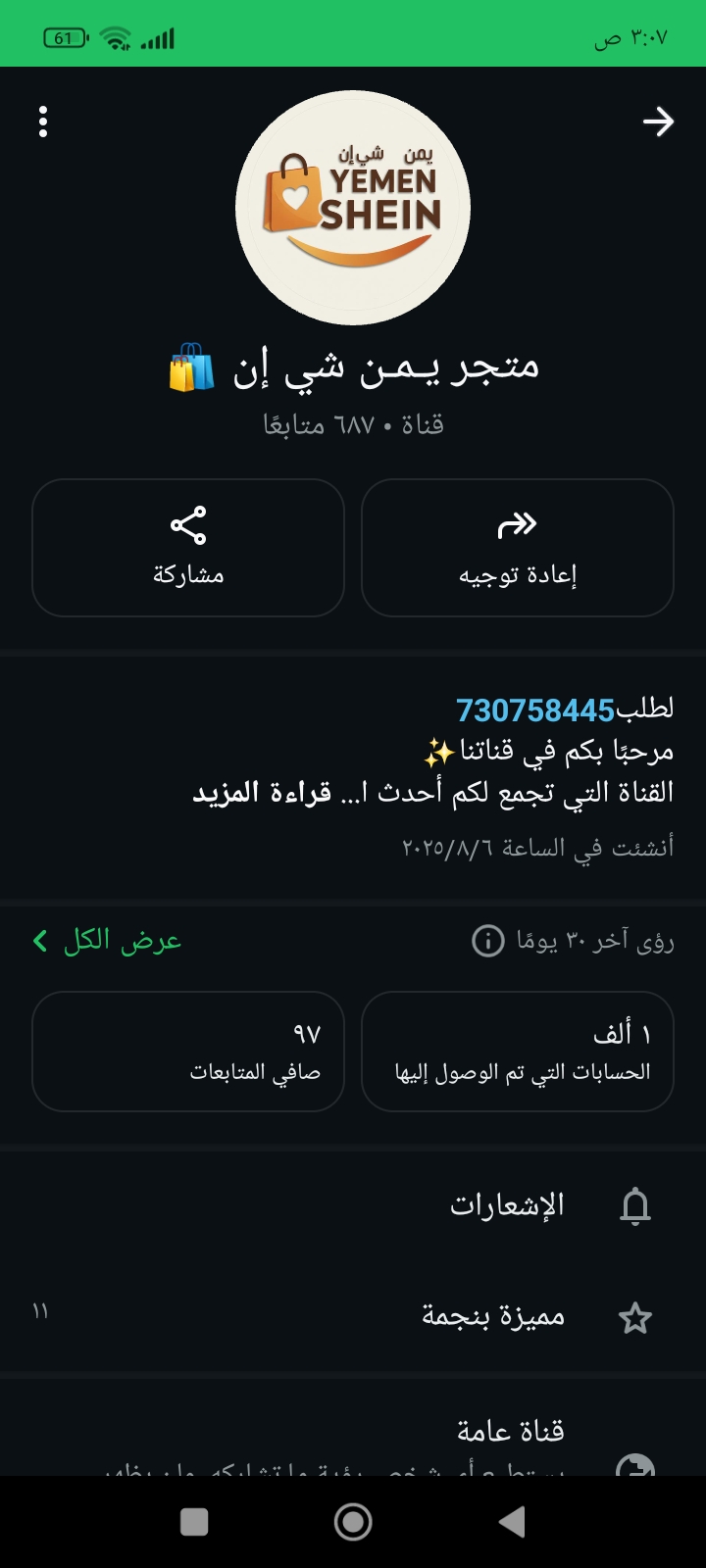The width and height of the screenshot is (706, 1568).
Task: Show info about رؤى آخر ٣٠ يومًا
Action: click(488, 942)
